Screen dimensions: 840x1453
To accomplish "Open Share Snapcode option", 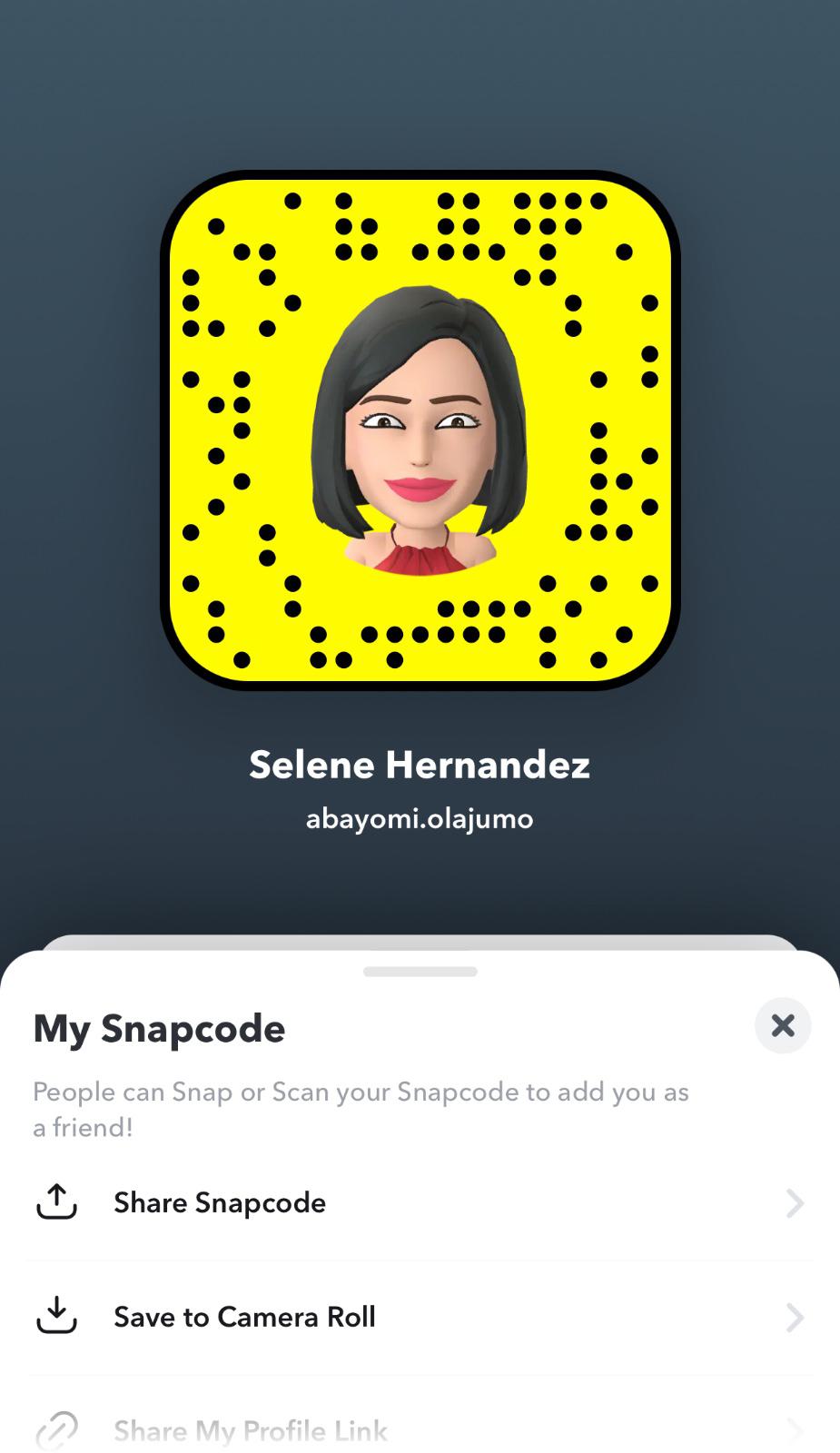I will pyautogui.click(x=418, y=1202).
